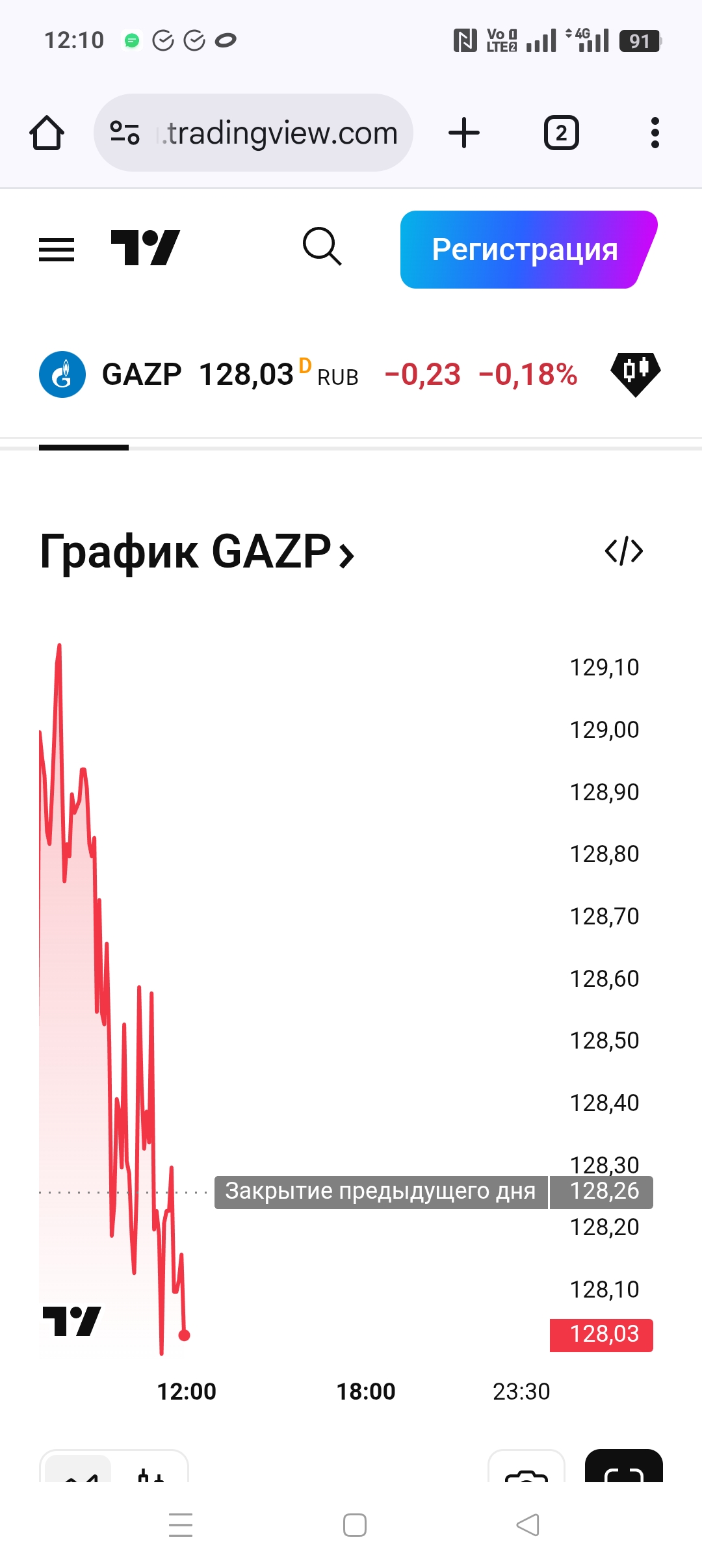The image size is (702, 1568).
Task: Expand the chart to fullscreen
Action: point(623,1469)
